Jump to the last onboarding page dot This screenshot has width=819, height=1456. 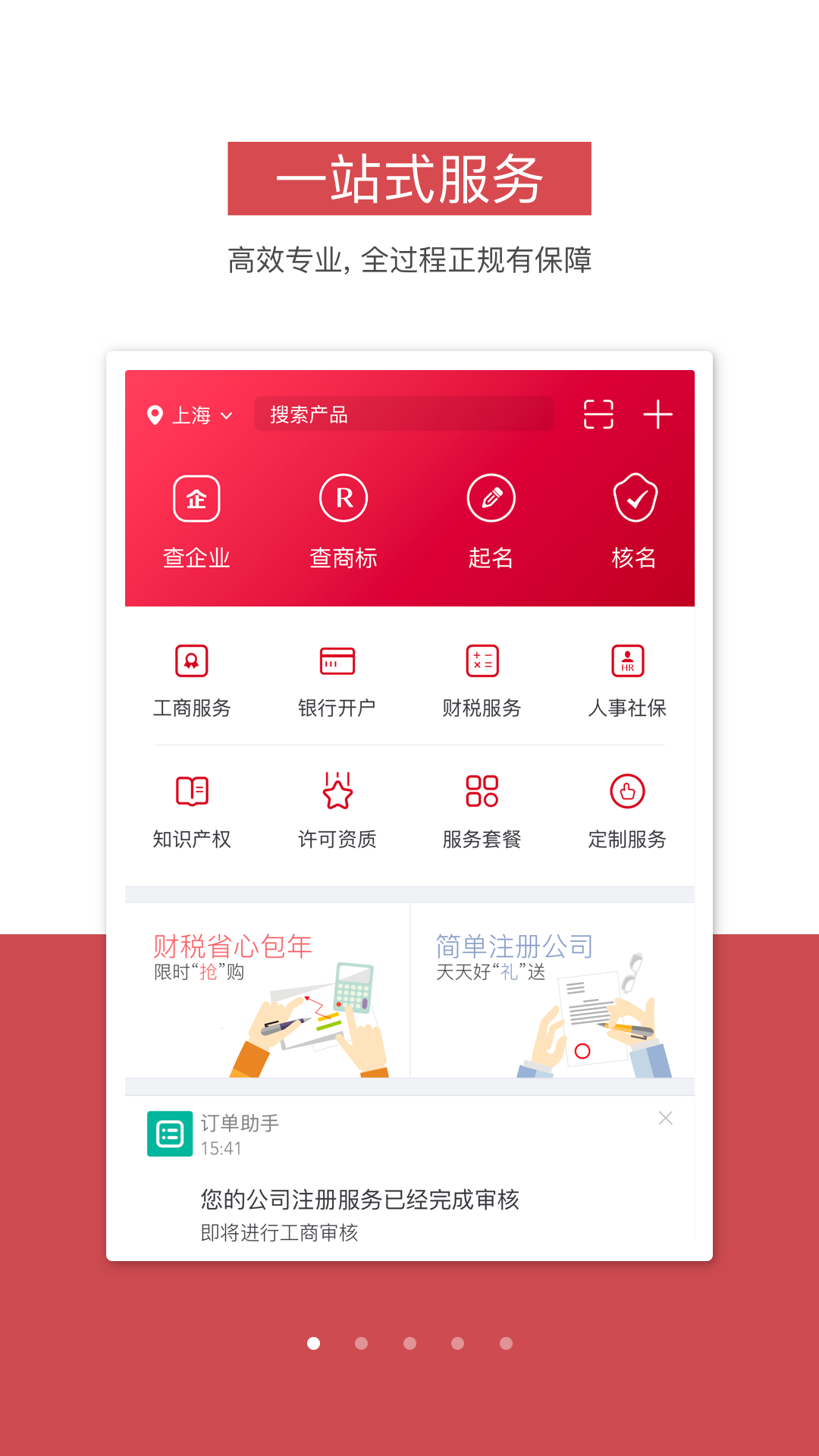click(506, 1343)
